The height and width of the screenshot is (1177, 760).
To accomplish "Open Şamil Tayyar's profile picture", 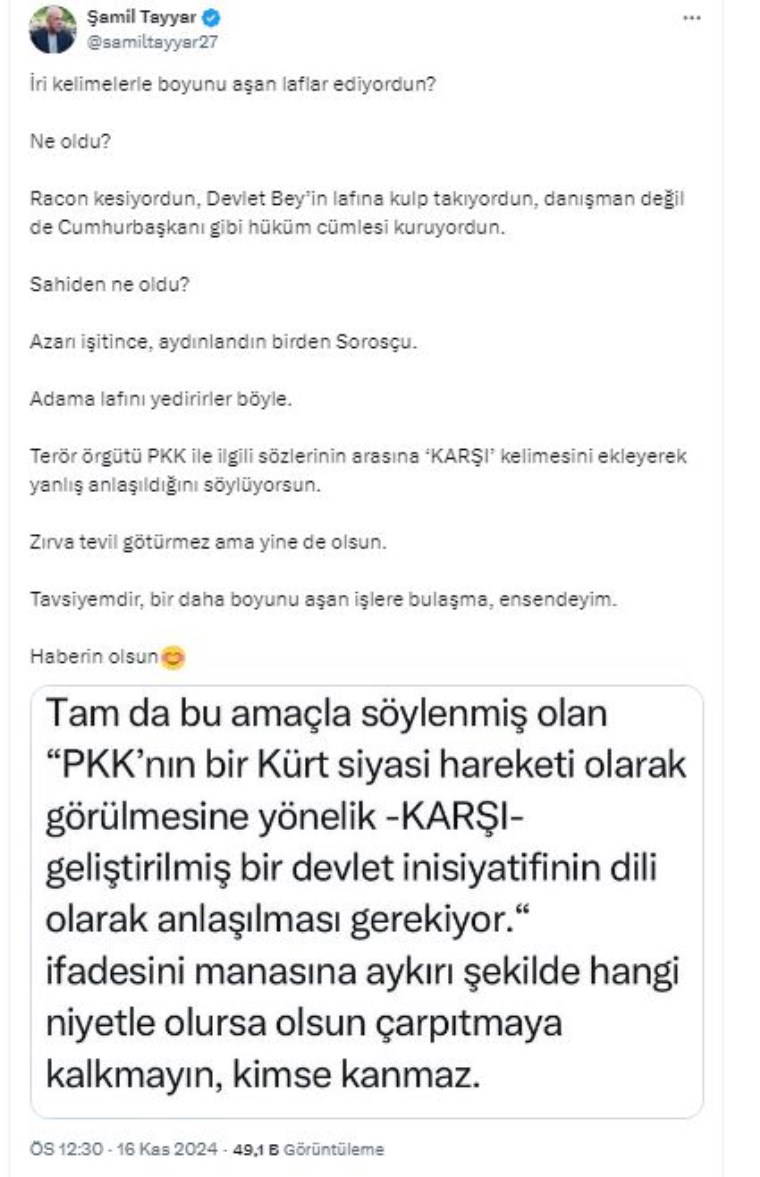I will [x=53, y=29].
